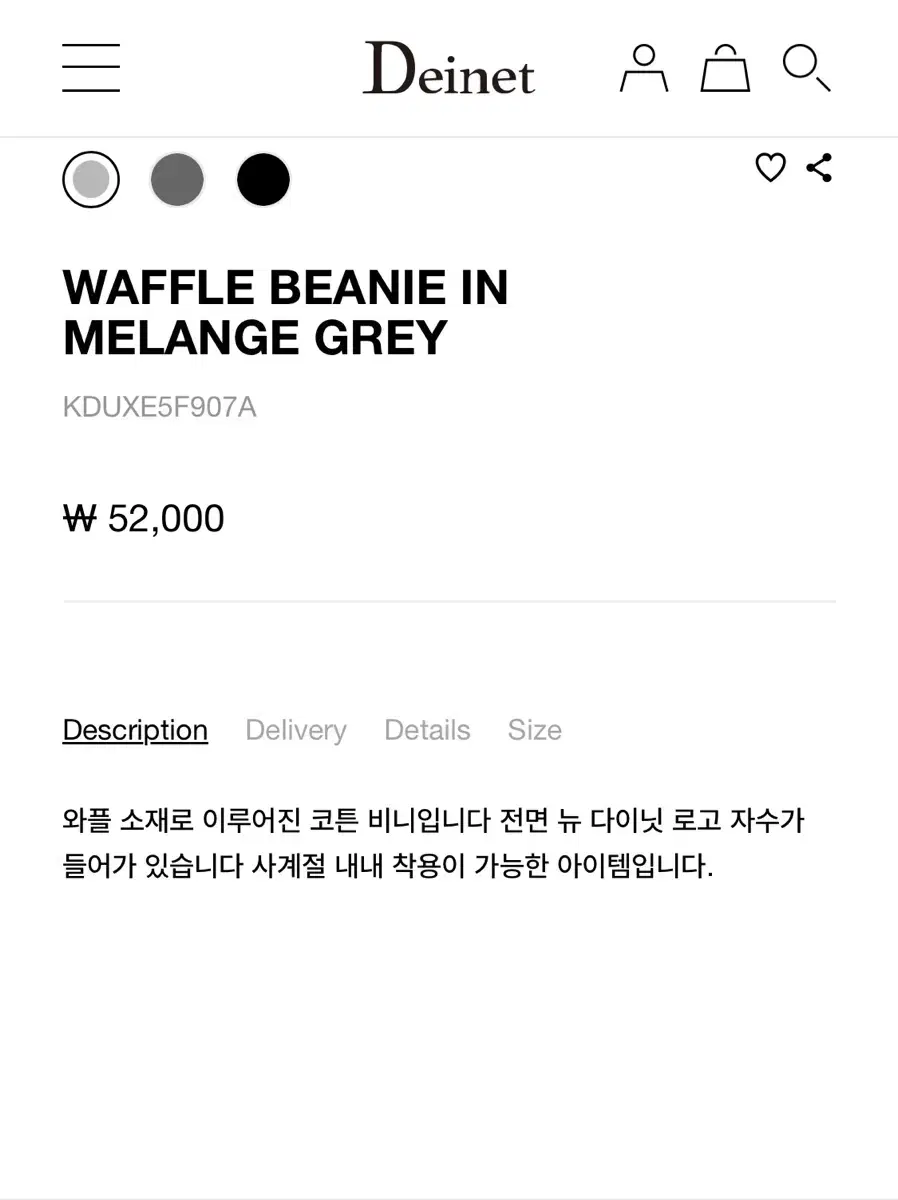Click the product code KDUXE5F907A
Image resolution: width=898 pixels, height=1200 pixels.
(159, 407)
